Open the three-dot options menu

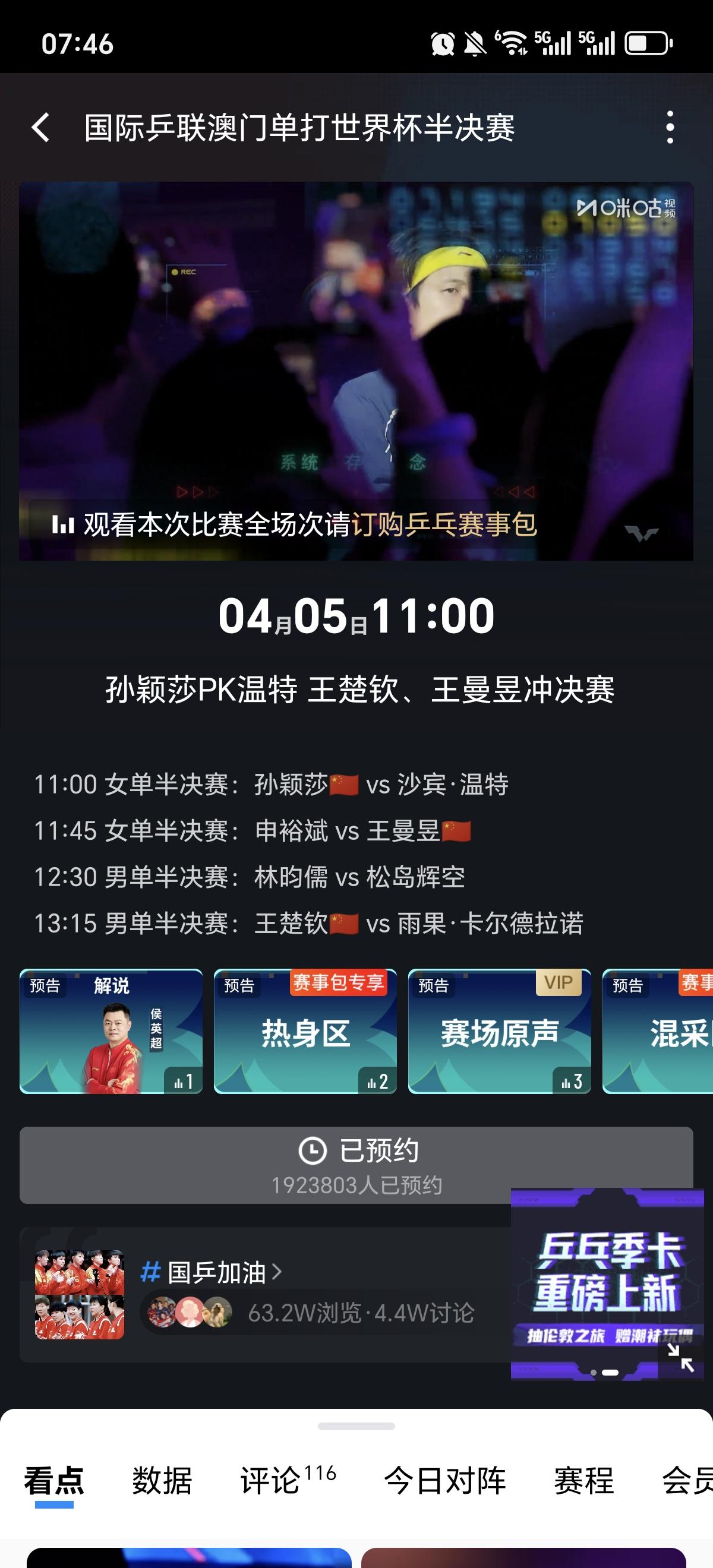tap(670, 128)
